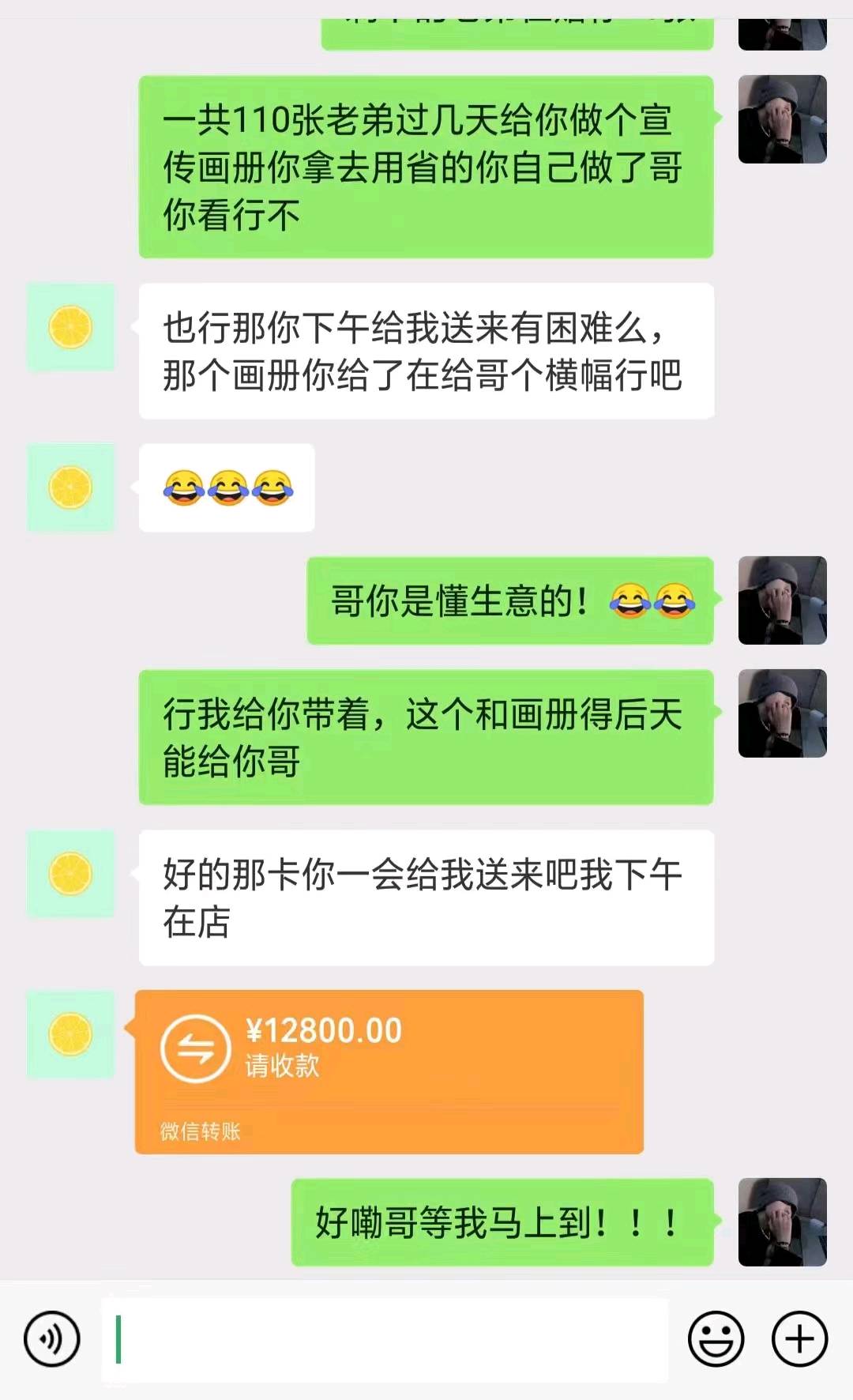Tap sender avatar next to 好嘞哥等我马上到

782,1221
